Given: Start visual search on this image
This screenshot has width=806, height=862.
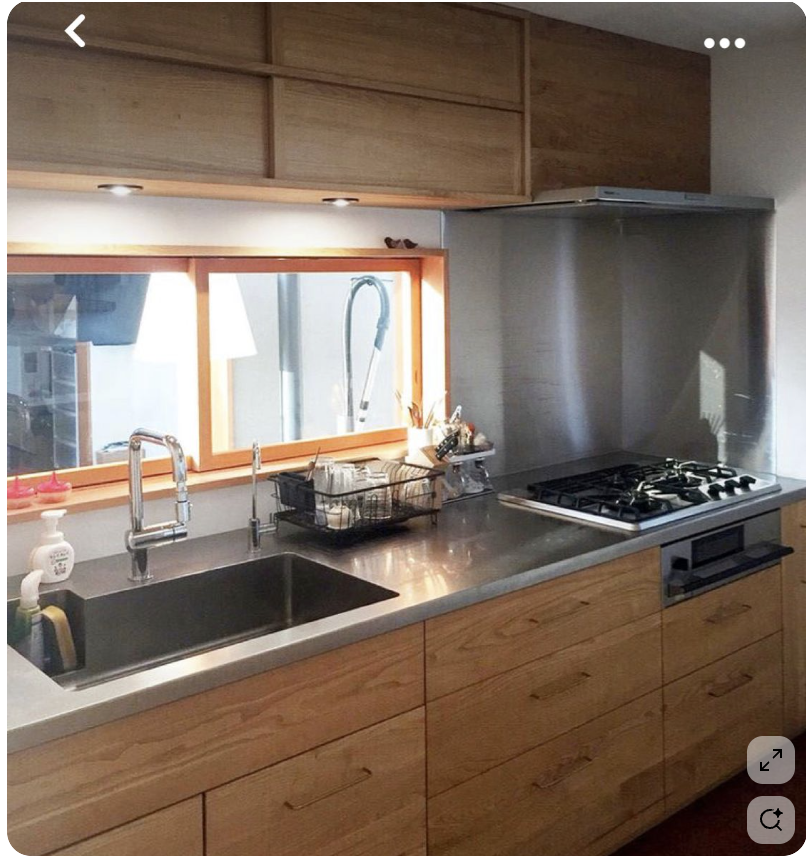Looking at the screenshot, I should click(x=770, y=820).
